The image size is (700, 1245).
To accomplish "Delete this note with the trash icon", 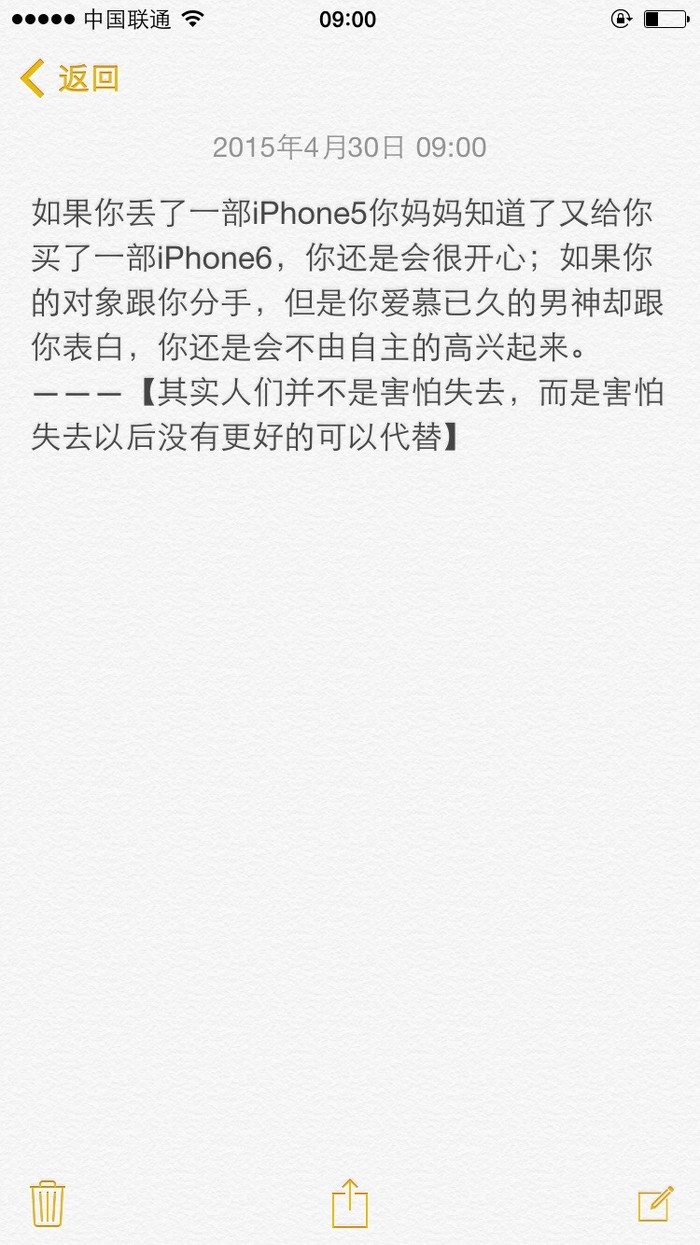I will [x=47, y=1202].
